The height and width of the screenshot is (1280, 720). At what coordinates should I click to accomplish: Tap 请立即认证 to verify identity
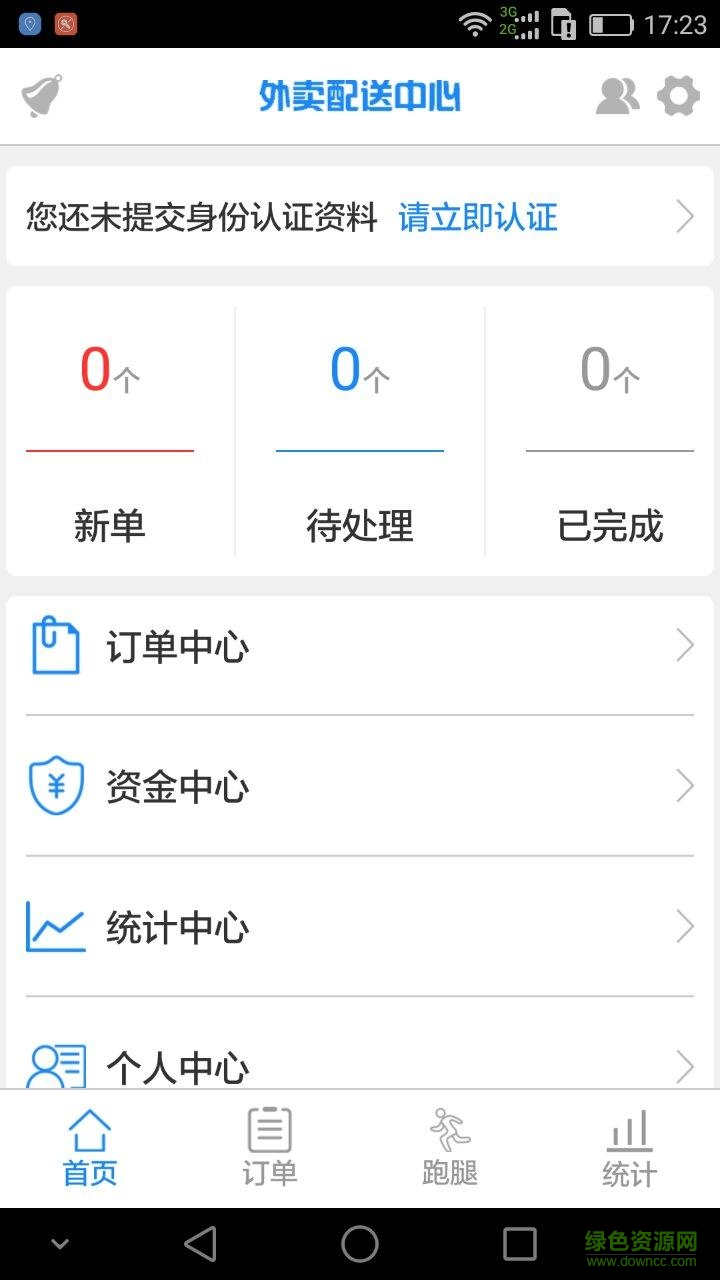pyautogui.click(x=478, y=217)
